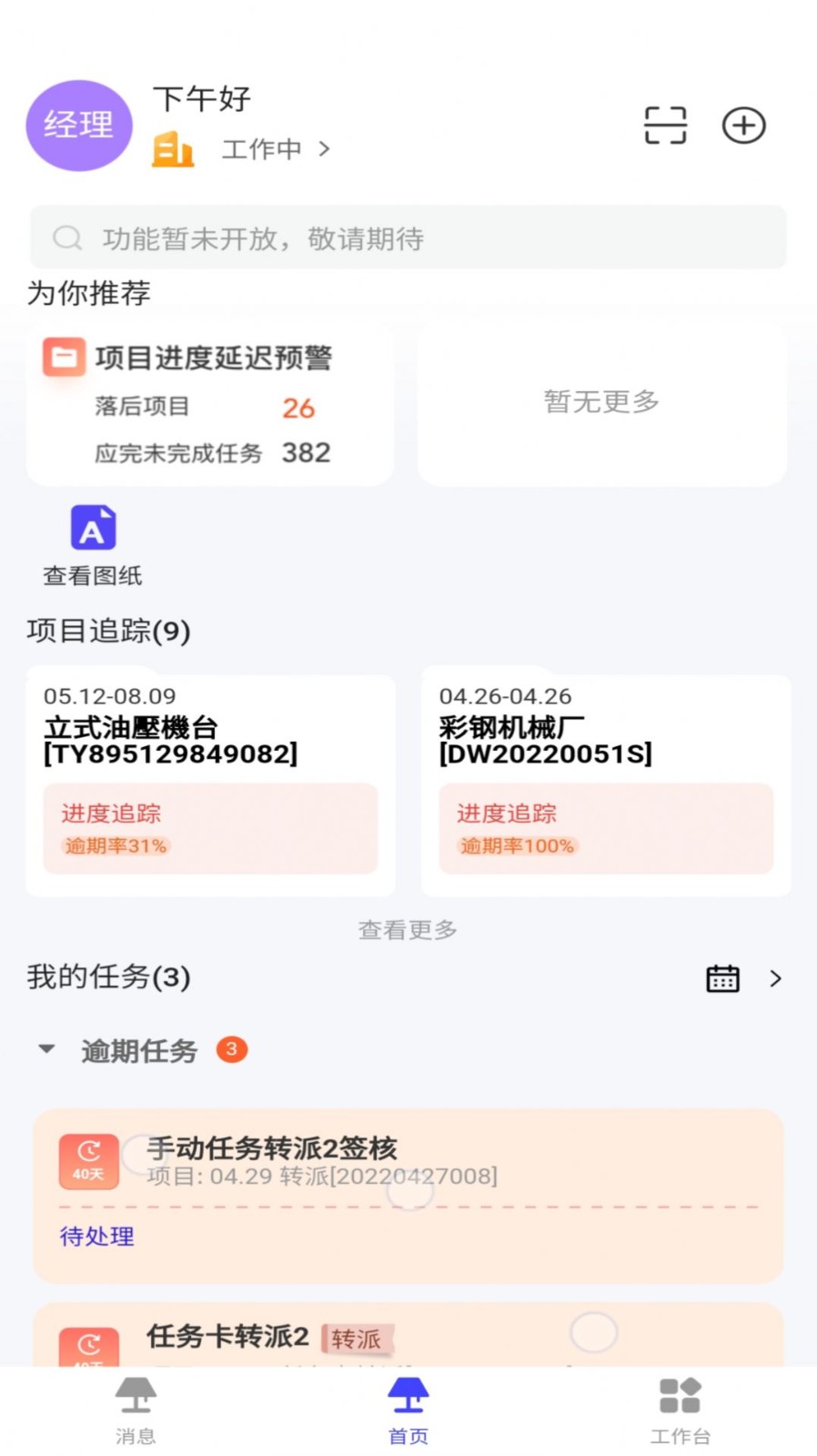This screenshot has height=1456, width=817.
Task: Tap 查看更多 to see more projects
Action: (407, 929)
